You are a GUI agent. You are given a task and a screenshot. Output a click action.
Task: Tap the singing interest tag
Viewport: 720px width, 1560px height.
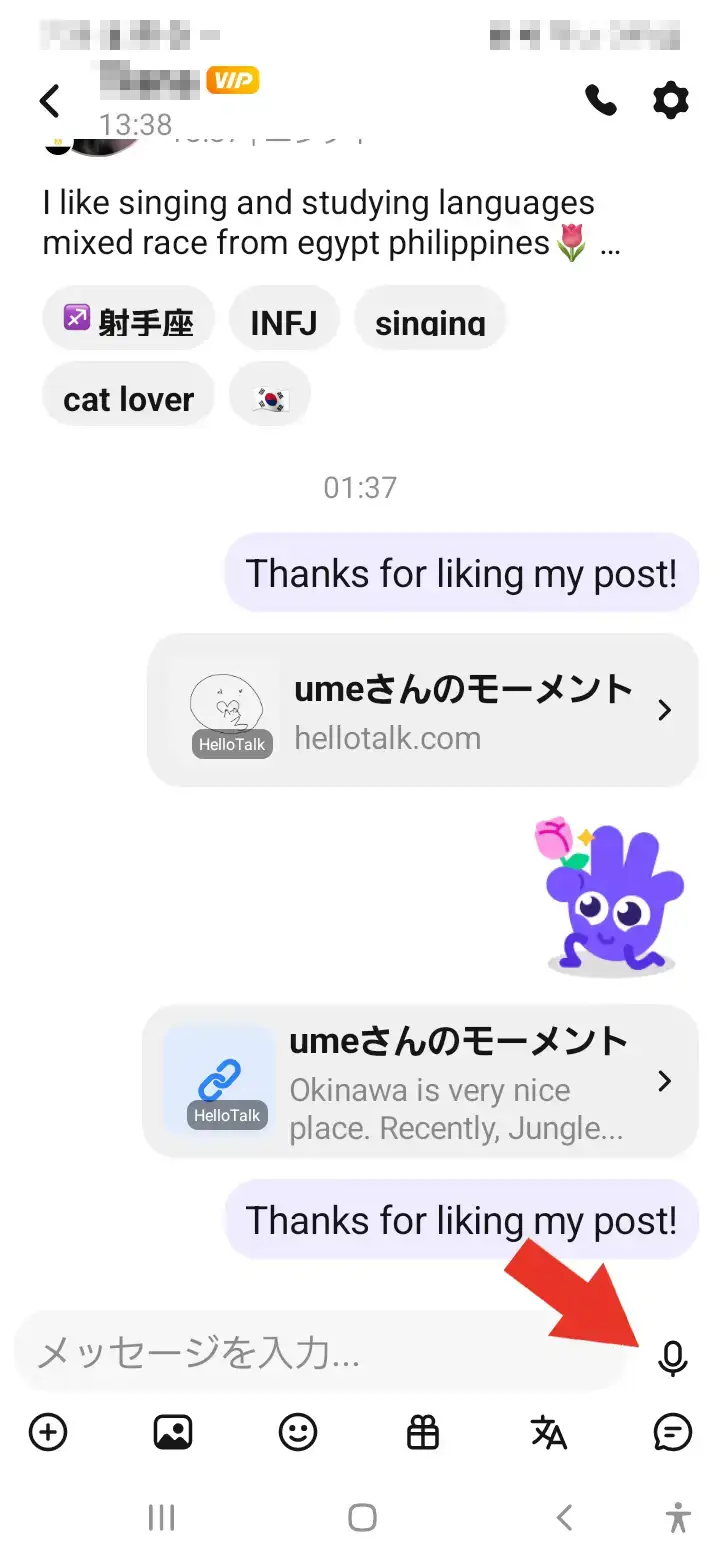click(430, 322)
